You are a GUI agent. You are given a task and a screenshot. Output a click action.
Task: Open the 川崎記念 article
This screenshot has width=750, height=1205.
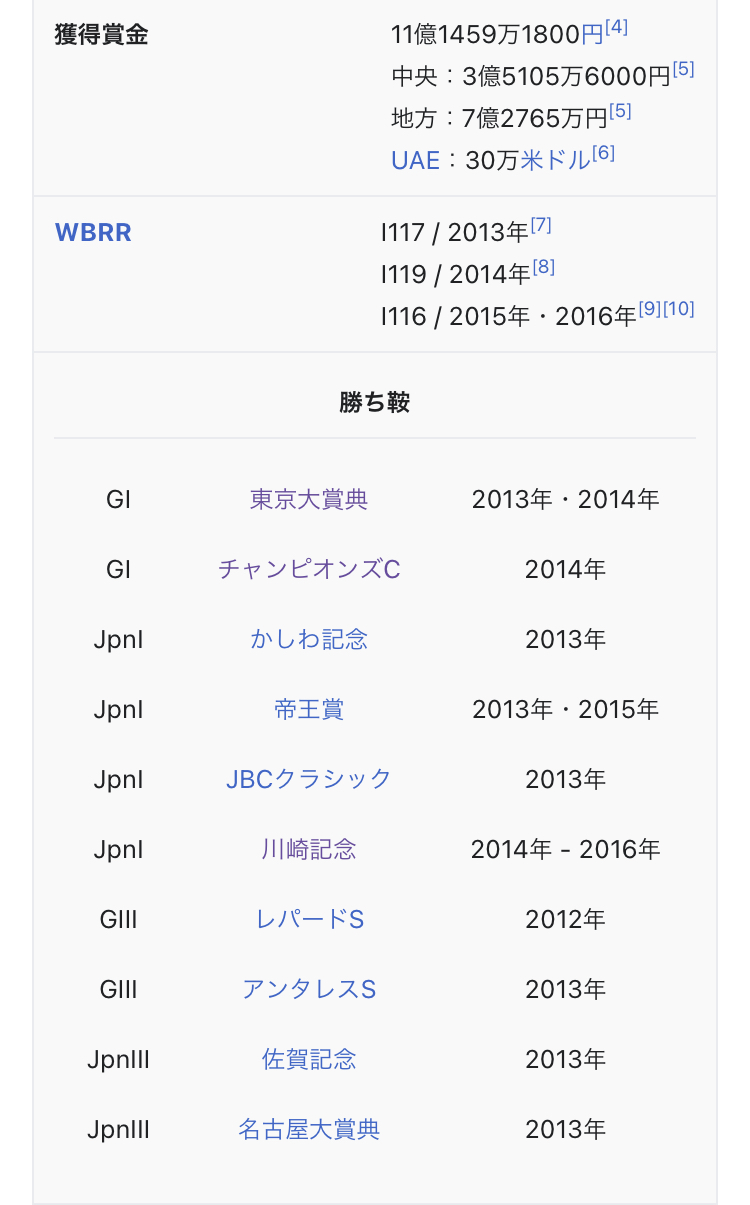[309, 849]
